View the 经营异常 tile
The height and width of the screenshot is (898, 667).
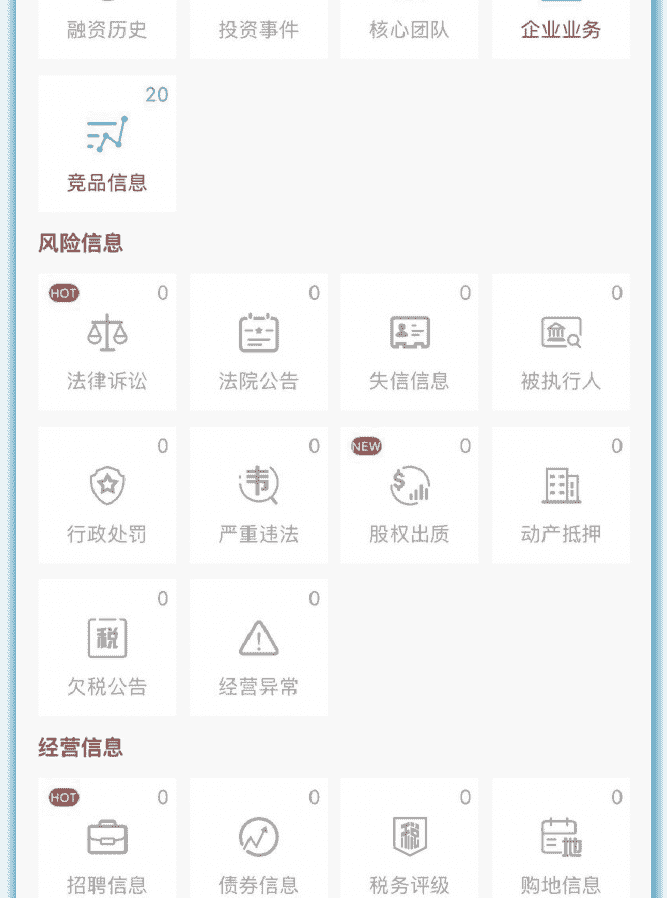[x=259, y=648]
